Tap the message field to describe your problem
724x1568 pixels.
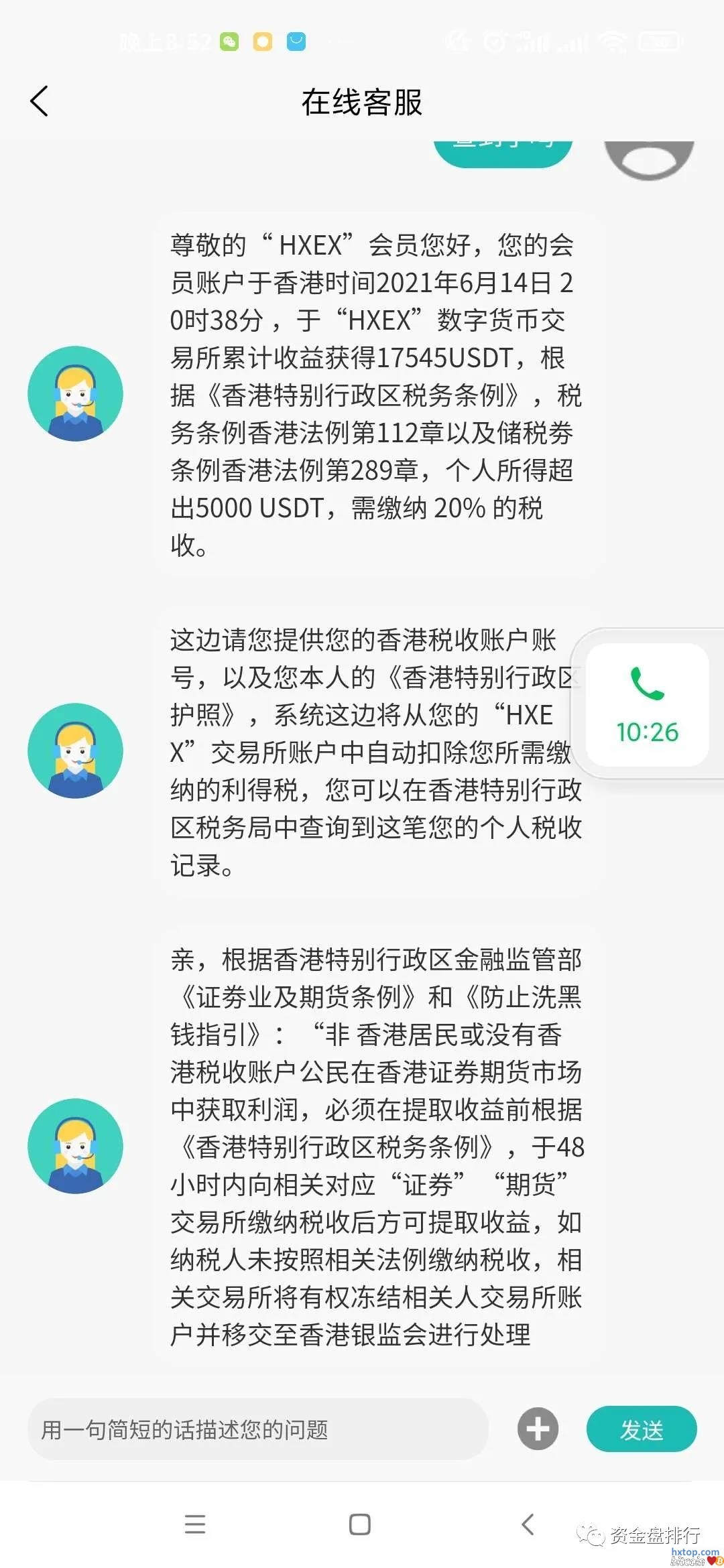tap(257, 1429)
